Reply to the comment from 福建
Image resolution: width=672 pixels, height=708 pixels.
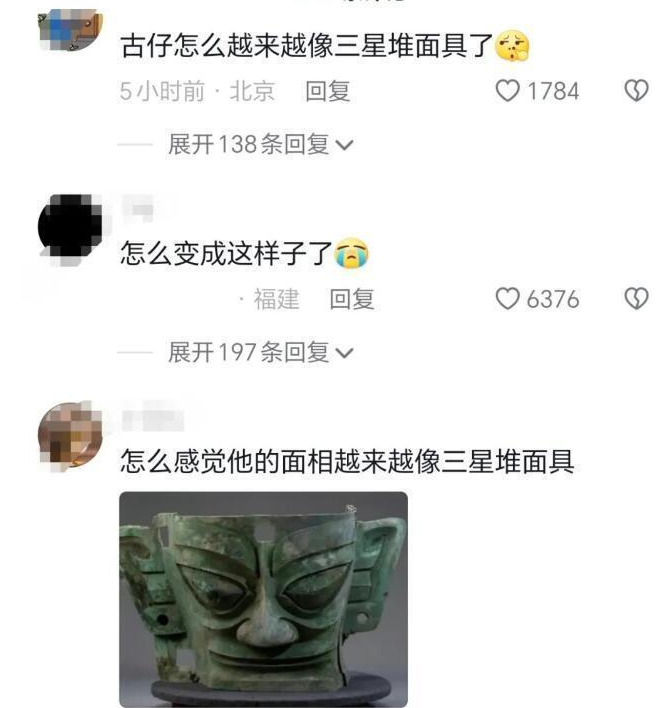click(x=352, y=299)
